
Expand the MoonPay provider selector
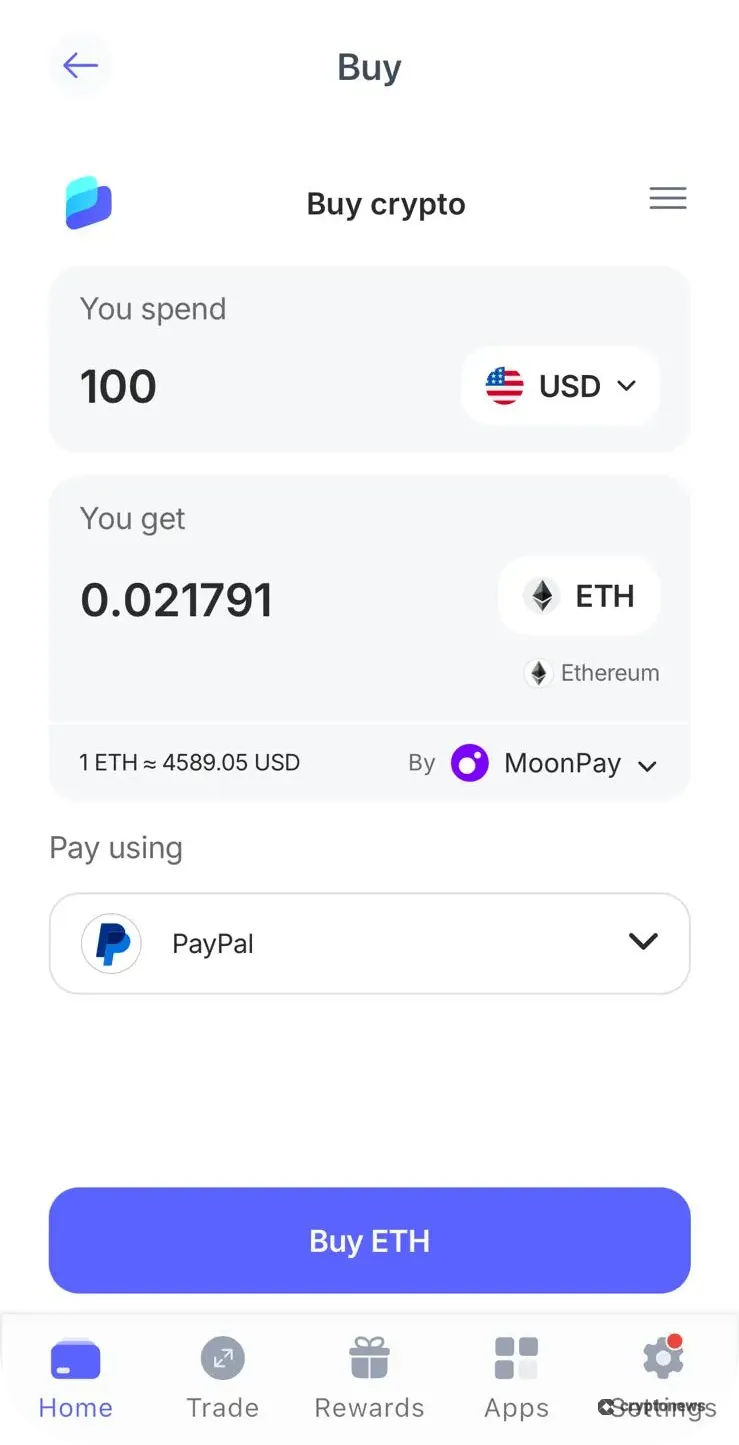point(648,766)
